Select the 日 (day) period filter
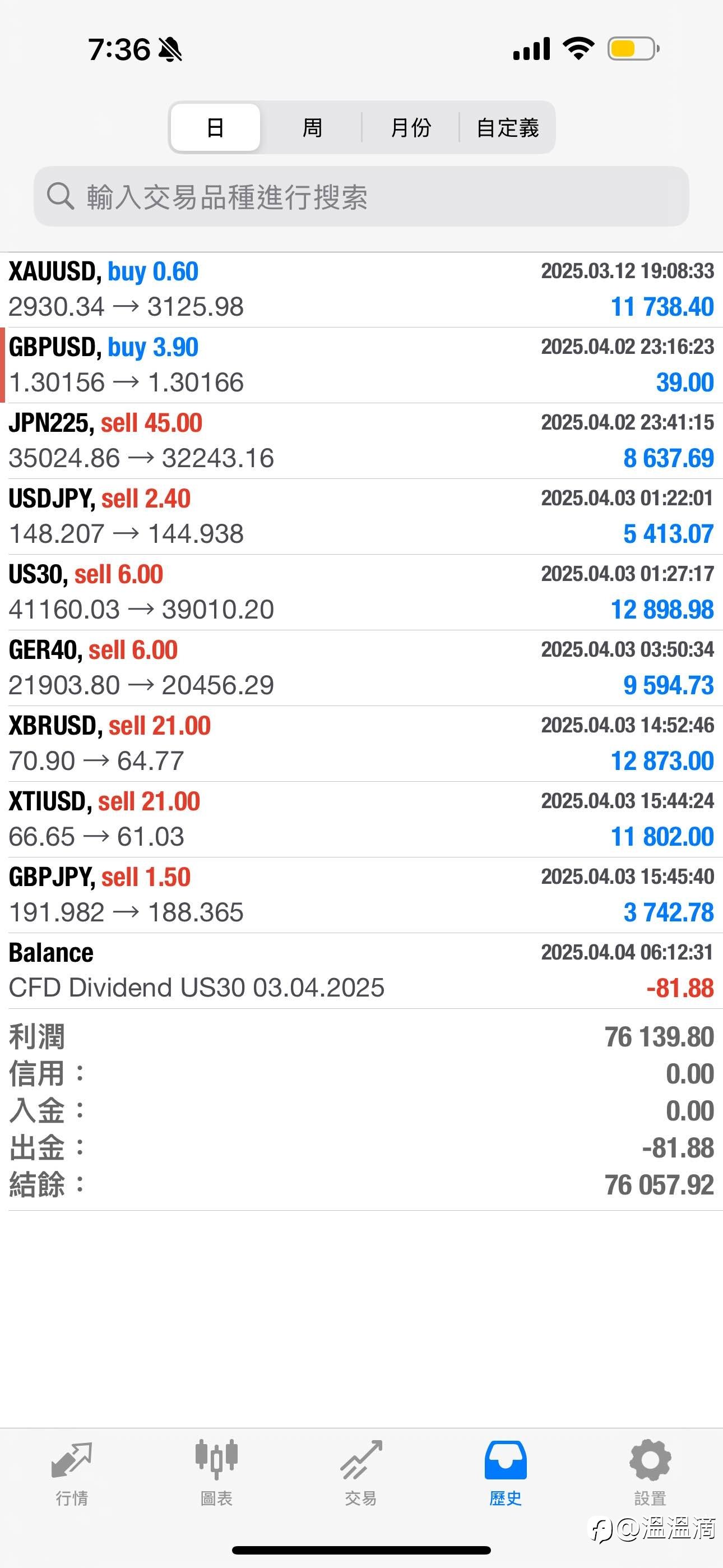Image resolution: width=723 pixels, height=1568 pixels. [215, 127]
